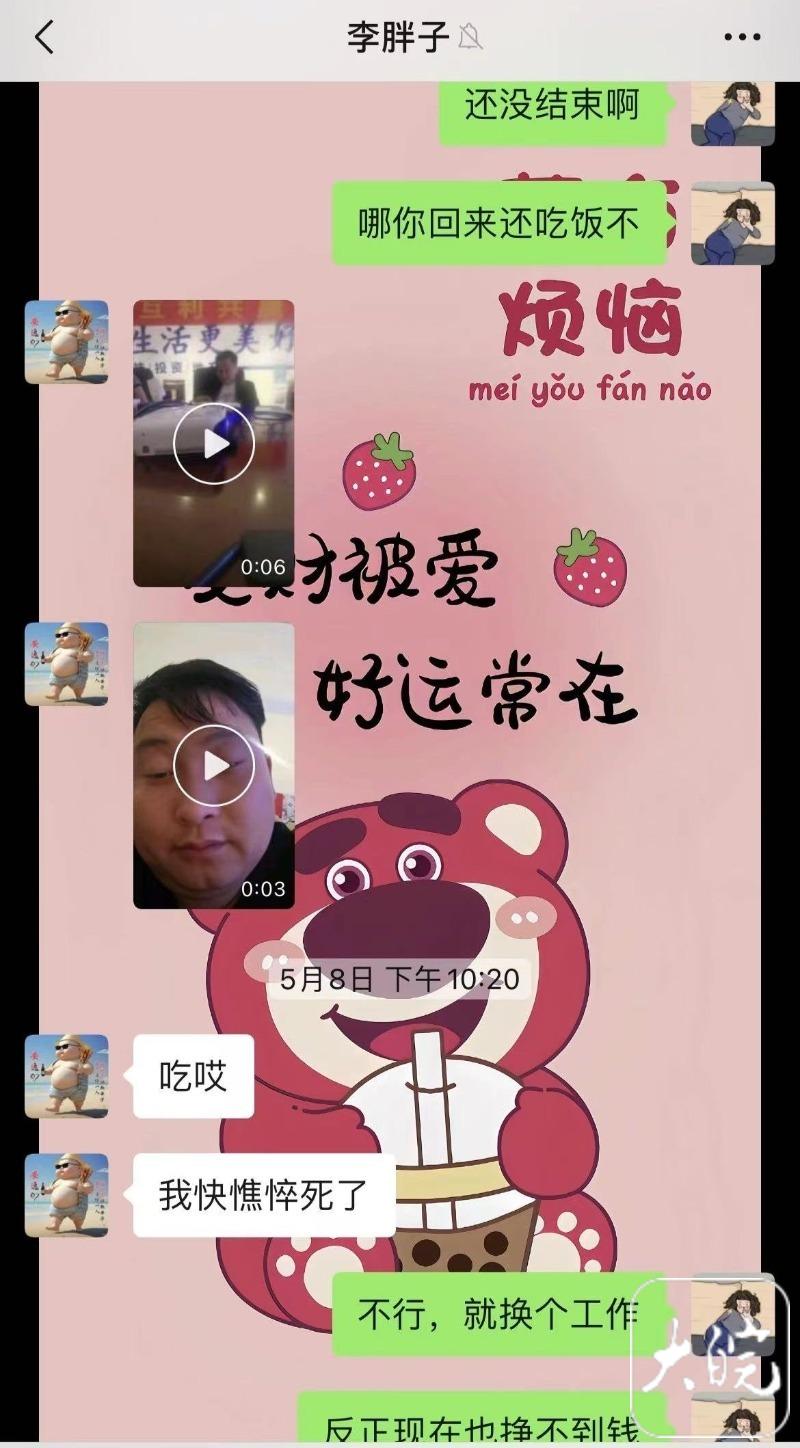Open contact's avatar beside 我快憔悴死了 message
The width and height of the screenshot is (800, 1448).
[x=66, y=1195]
